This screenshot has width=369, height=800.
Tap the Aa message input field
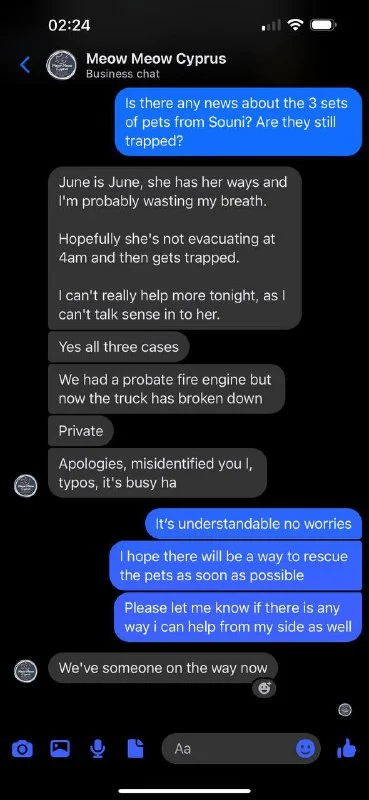240,748
